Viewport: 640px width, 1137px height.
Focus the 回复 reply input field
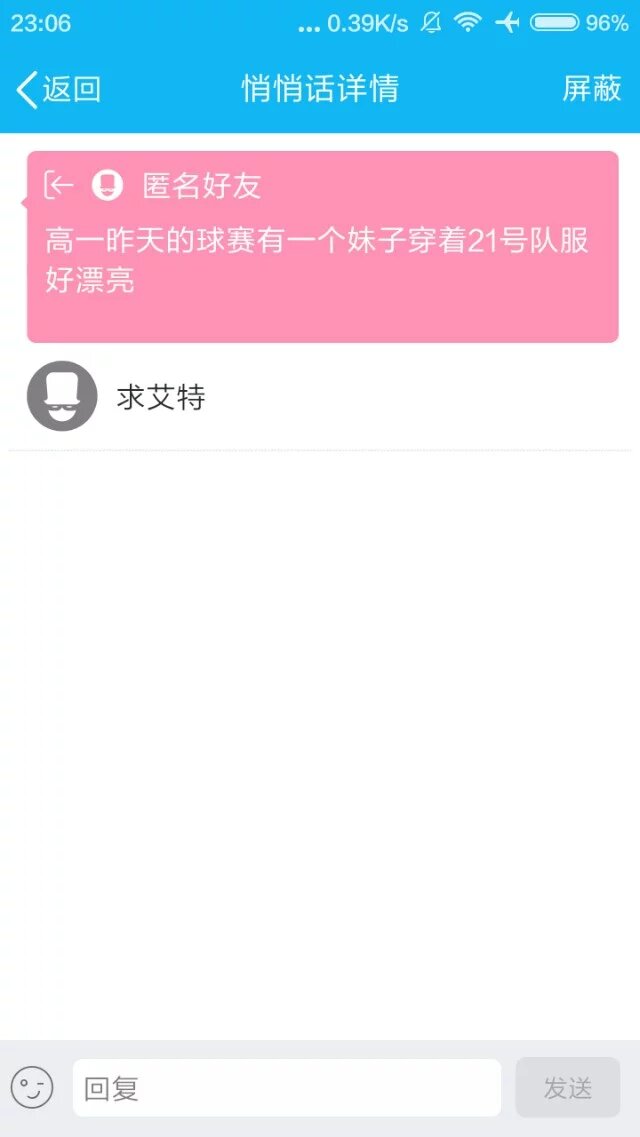click(x=286, y=1088)
